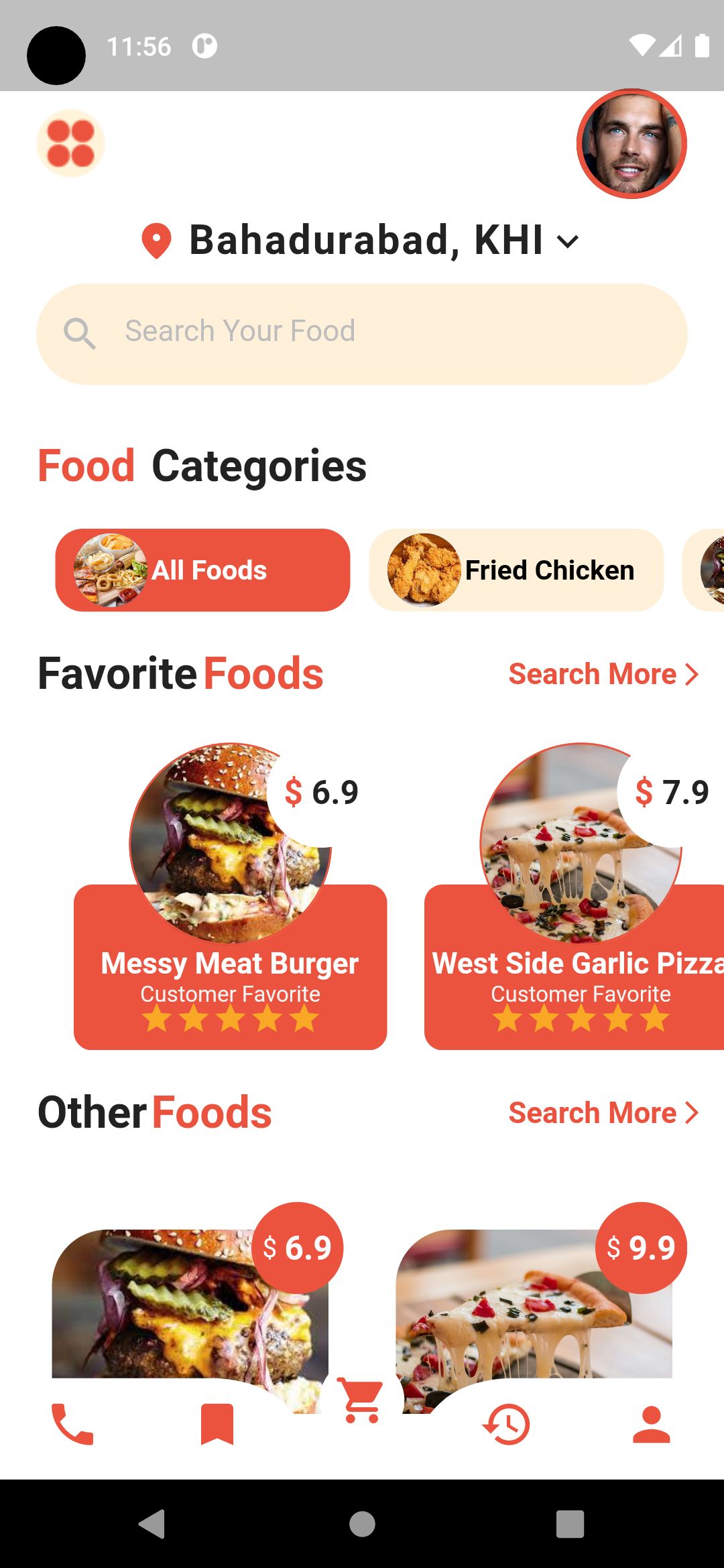
Task: Open the menu grid icon
Action: 70,143
